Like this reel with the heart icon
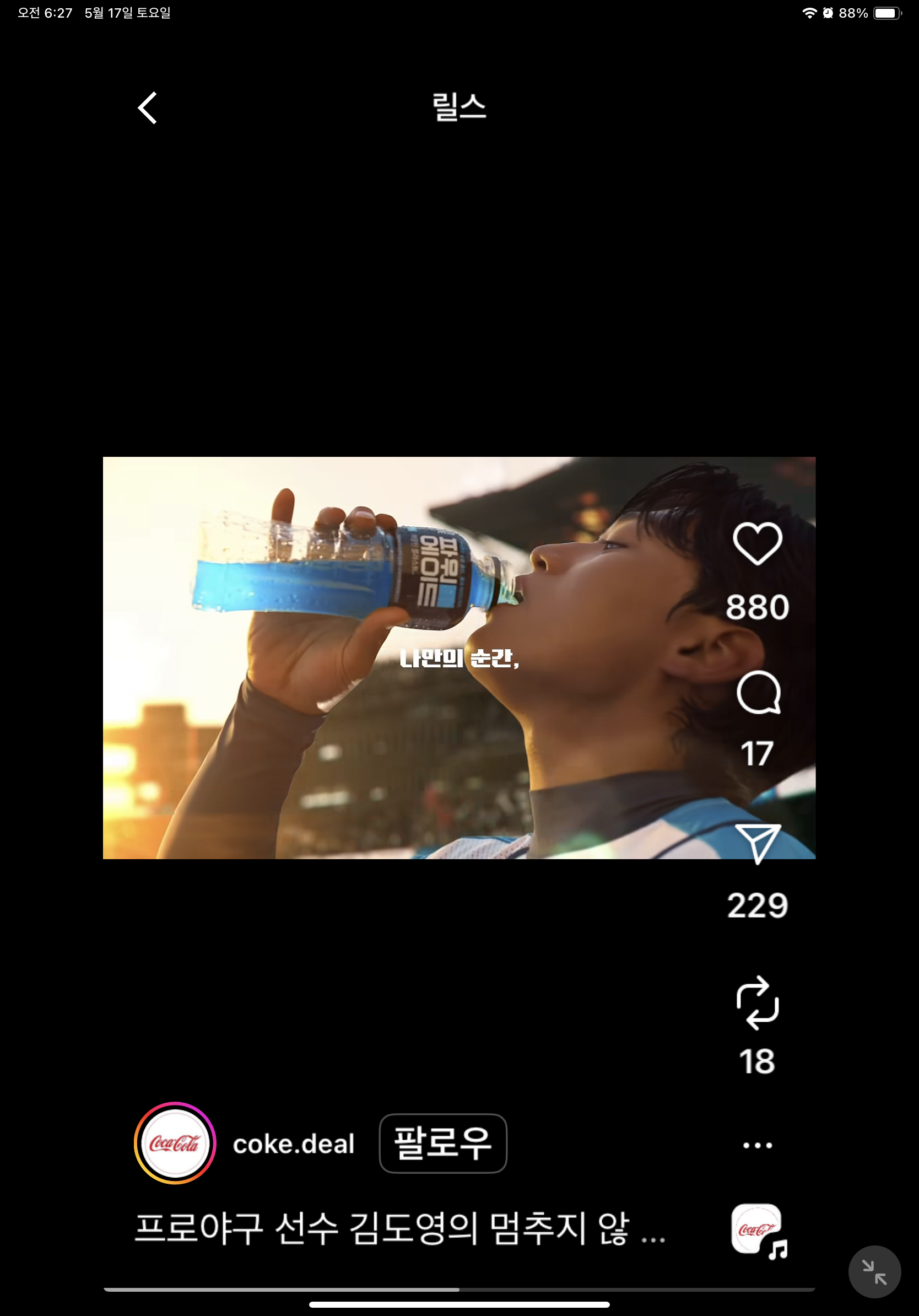 click(x=758, y=543)
